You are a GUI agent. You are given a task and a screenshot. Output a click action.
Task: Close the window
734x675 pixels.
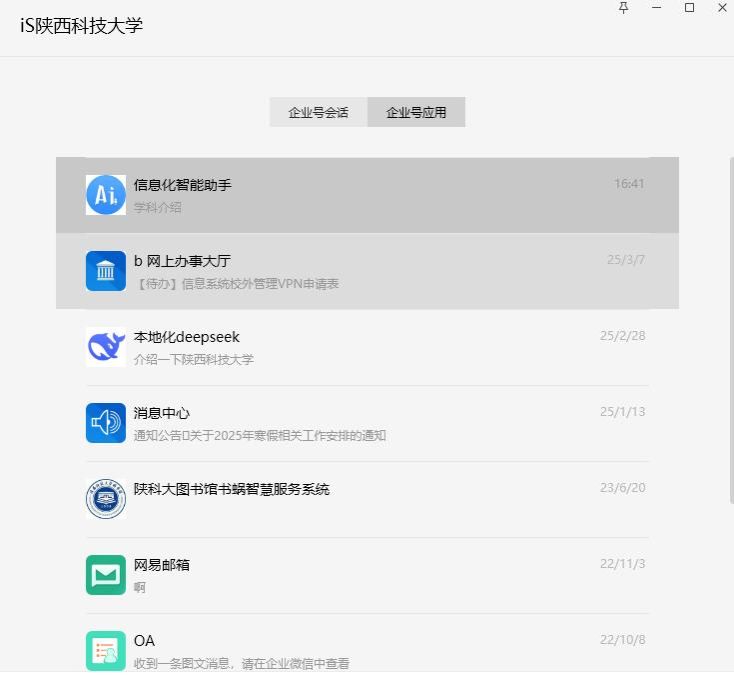point(722,8)
